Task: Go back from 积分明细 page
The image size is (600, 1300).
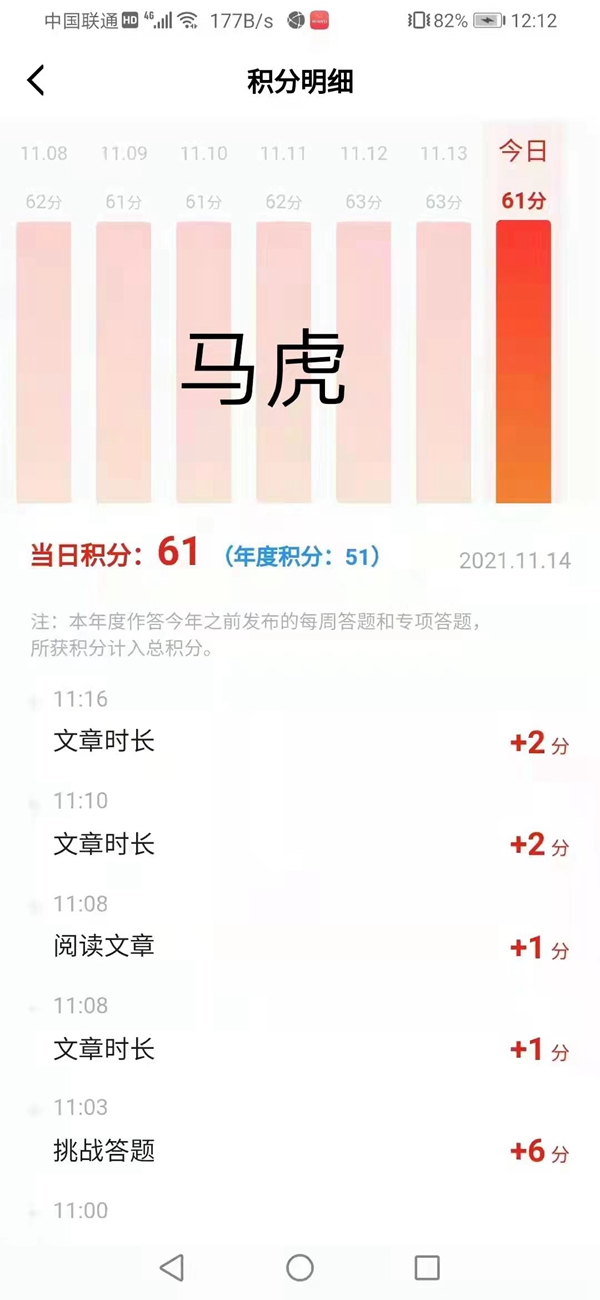Action: 36,81
